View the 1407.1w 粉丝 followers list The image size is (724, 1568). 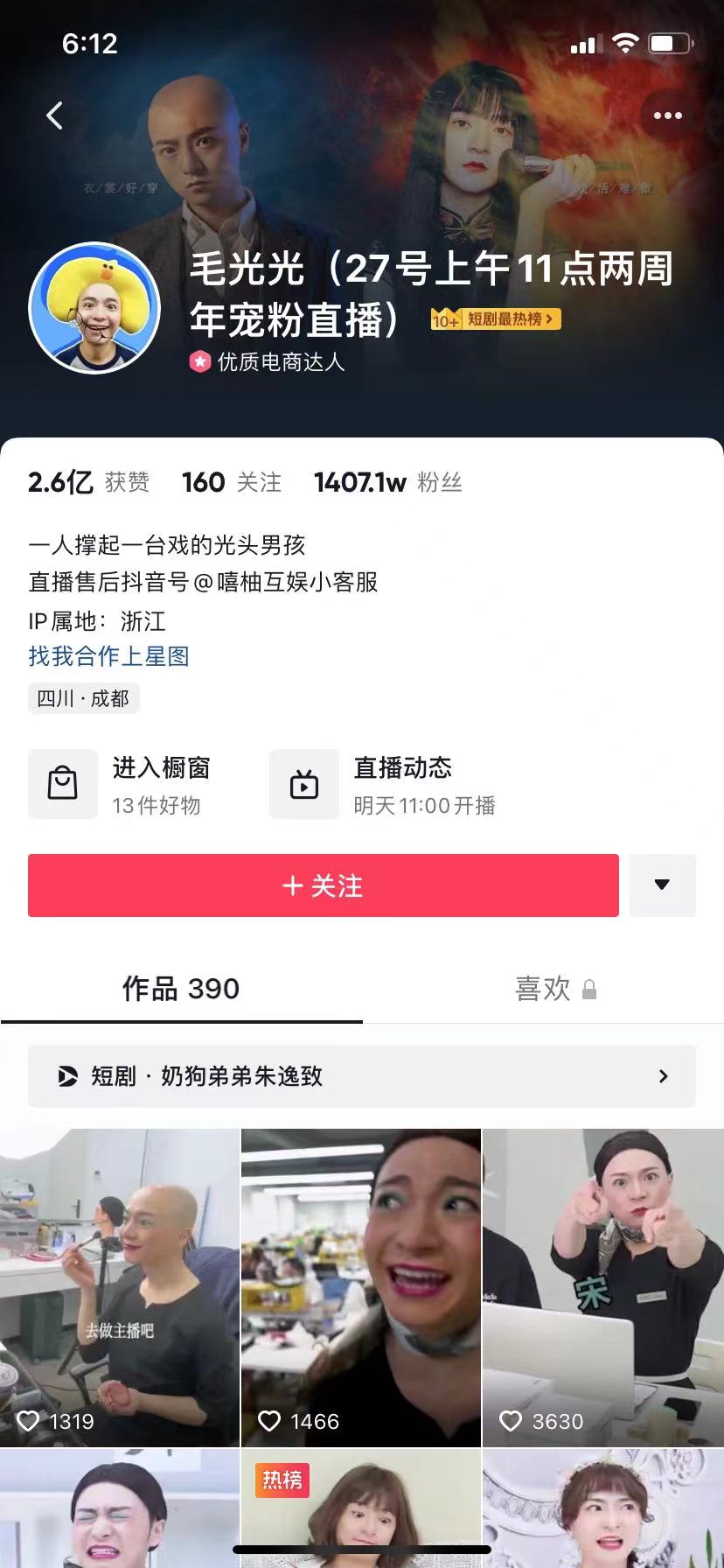click(387, 482)
